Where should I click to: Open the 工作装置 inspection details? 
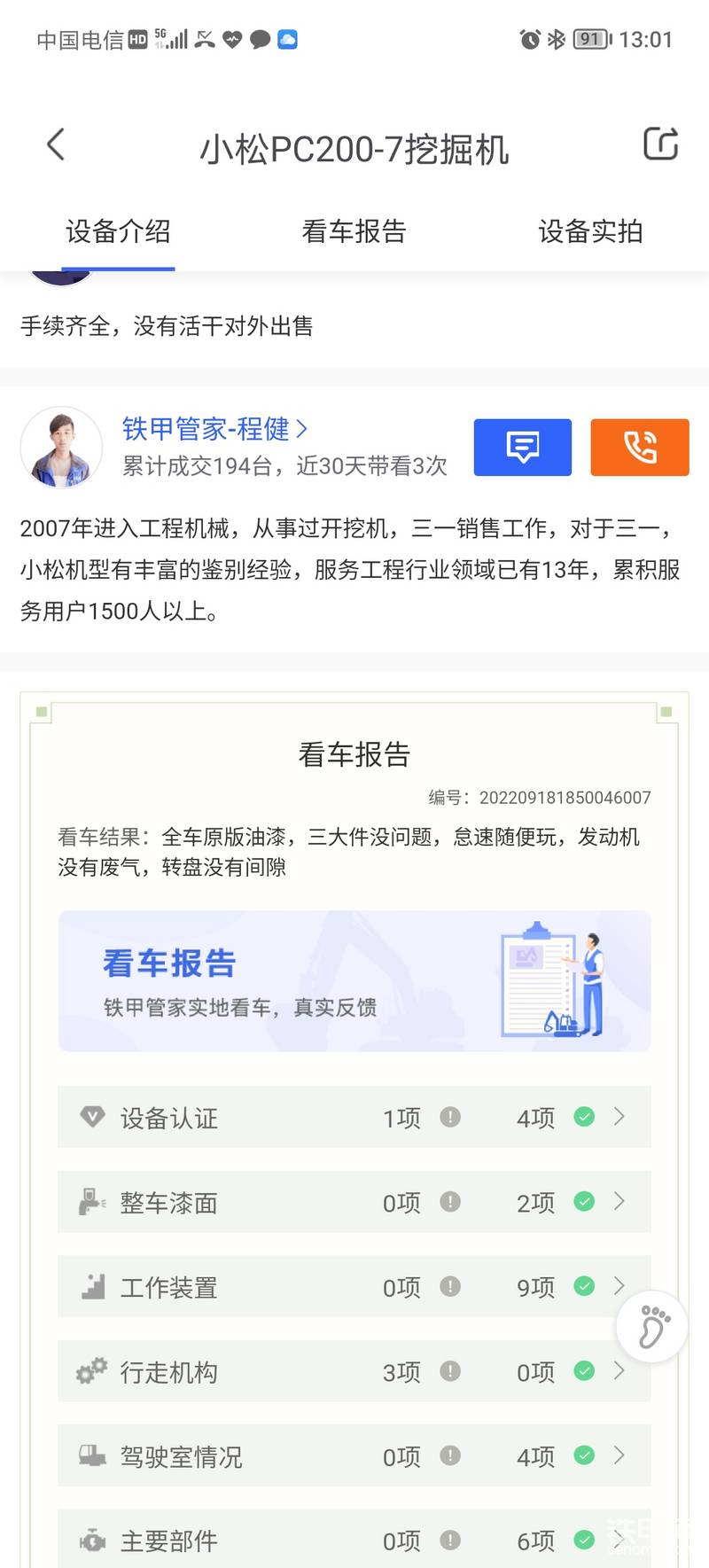354,1286
